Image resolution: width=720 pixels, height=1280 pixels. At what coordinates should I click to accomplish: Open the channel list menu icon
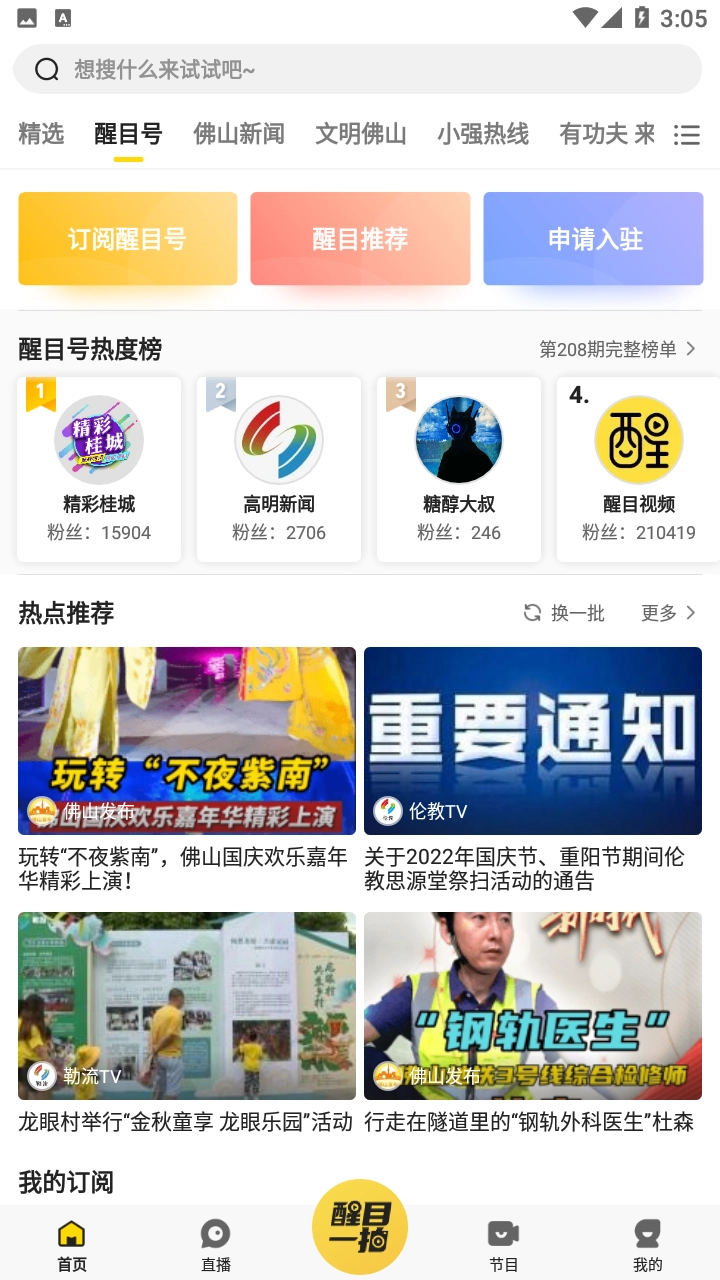point(687,135)
